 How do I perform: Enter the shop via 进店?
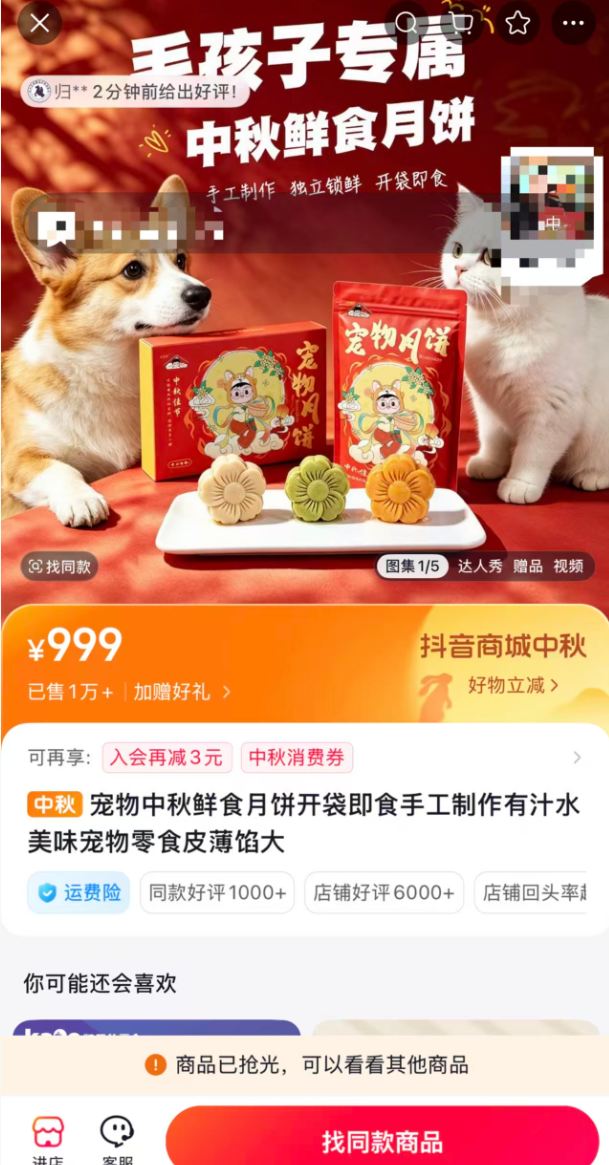coord(48,1140)
